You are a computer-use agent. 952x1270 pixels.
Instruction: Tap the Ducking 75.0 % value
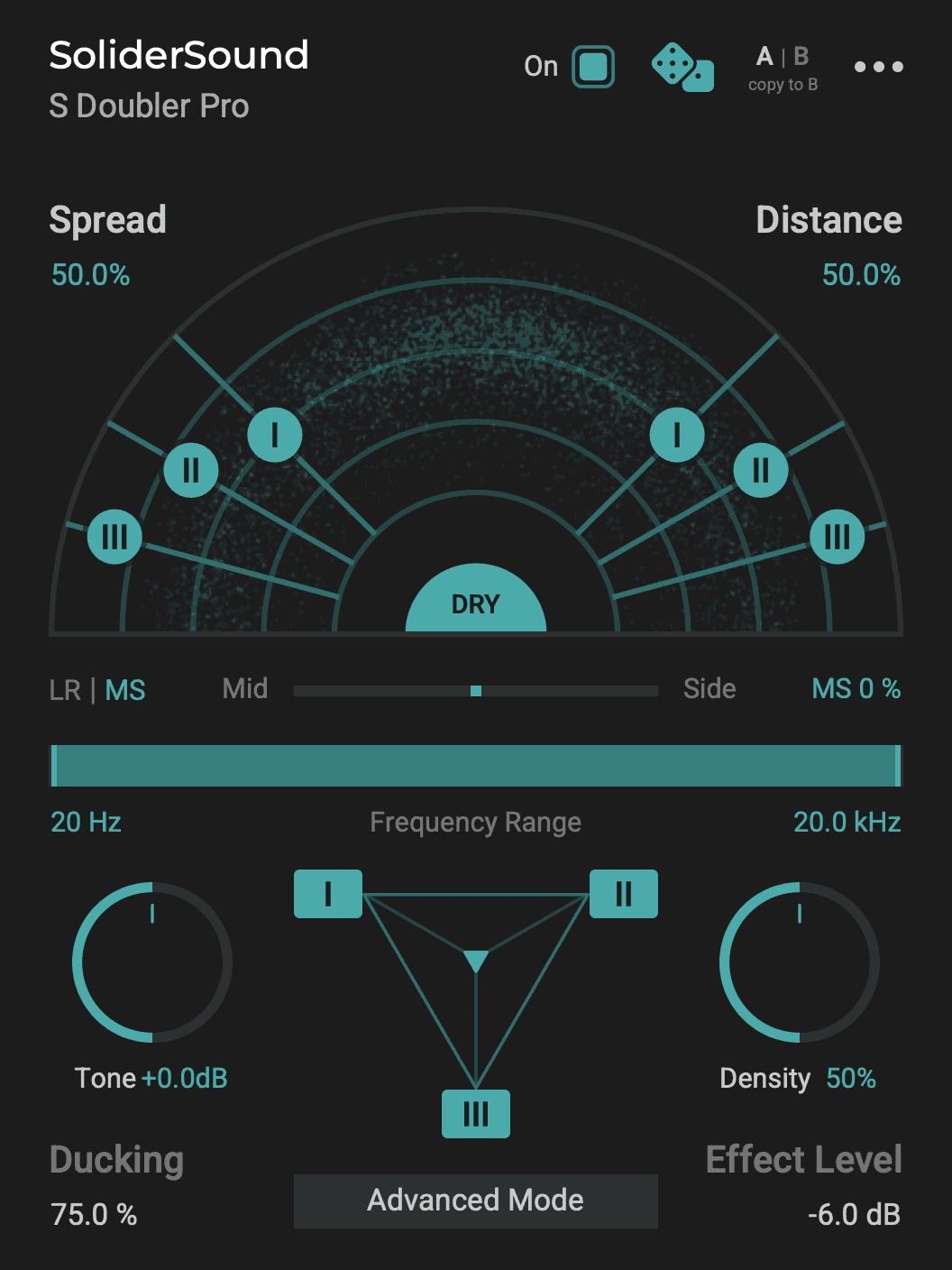coord(94,1214)
